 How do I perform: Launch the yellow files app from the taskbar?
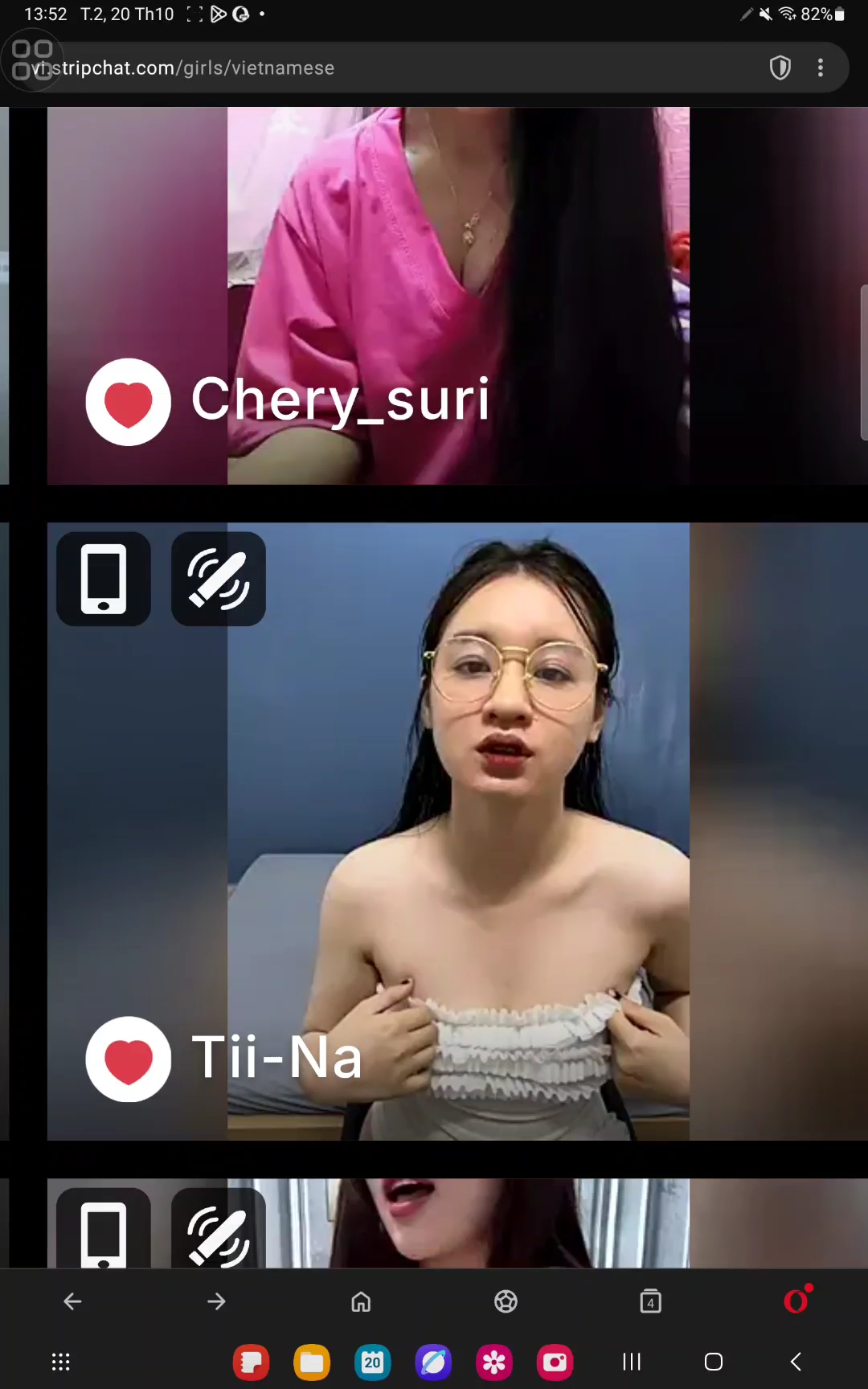(312, 1362)
